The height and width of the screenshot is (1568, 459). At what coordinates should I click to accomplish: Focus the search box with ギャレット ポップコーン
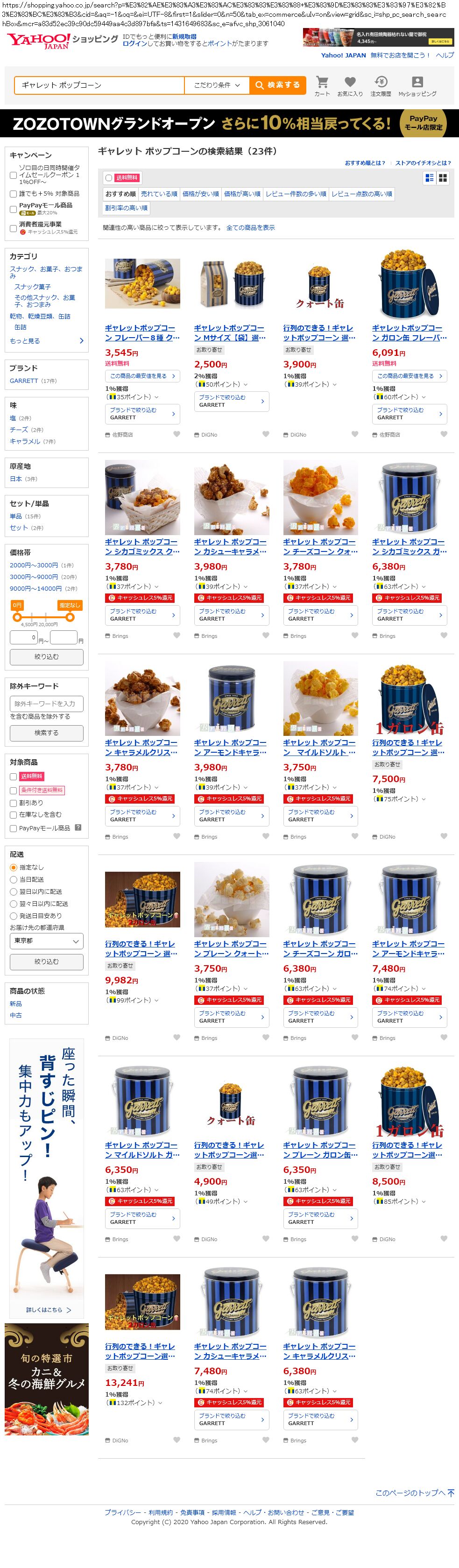100,85
